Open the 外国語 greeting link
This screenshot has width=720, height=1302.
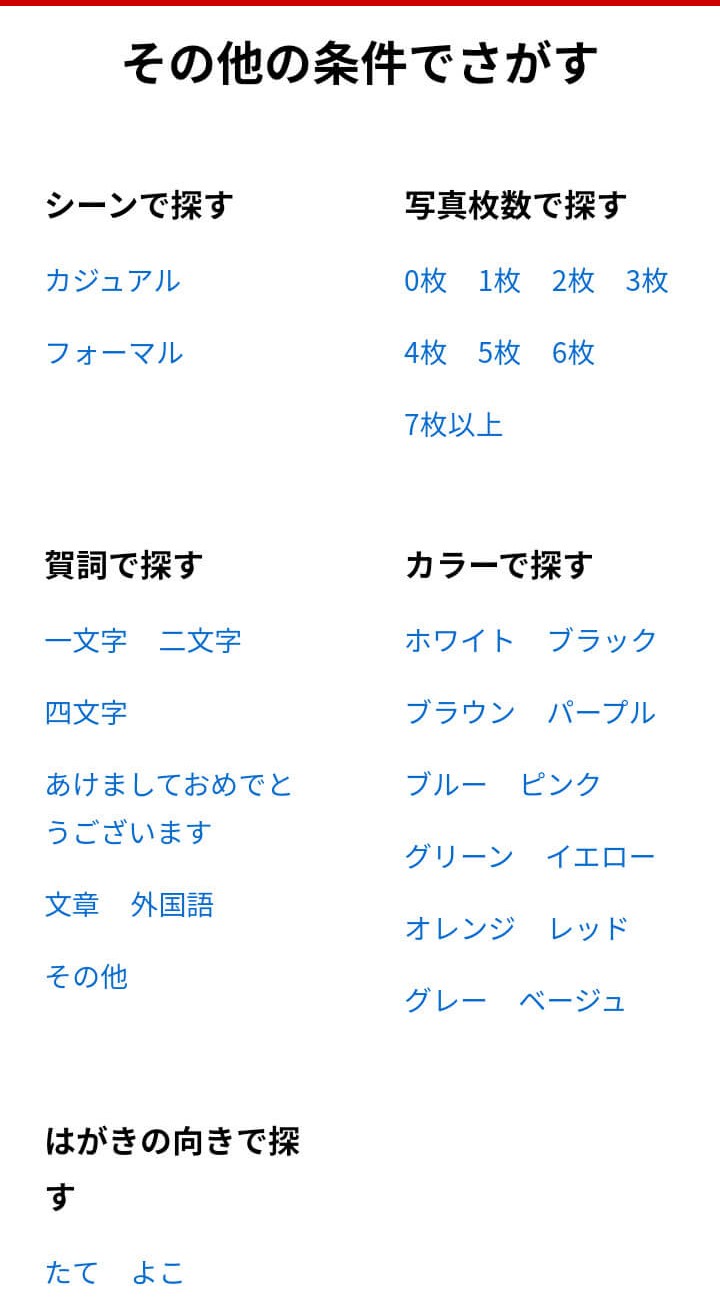pyautogui.click(x=172, y=905)
